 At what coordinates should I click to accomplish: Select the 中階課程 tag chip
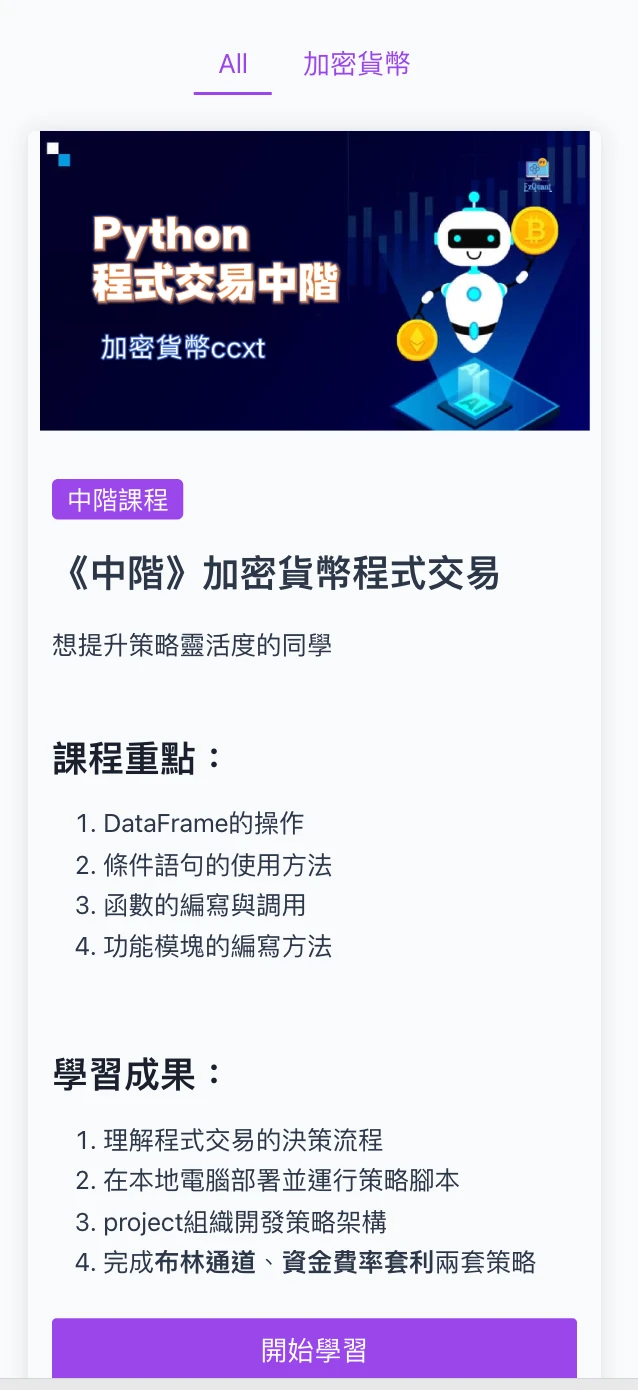pos(117,500)
